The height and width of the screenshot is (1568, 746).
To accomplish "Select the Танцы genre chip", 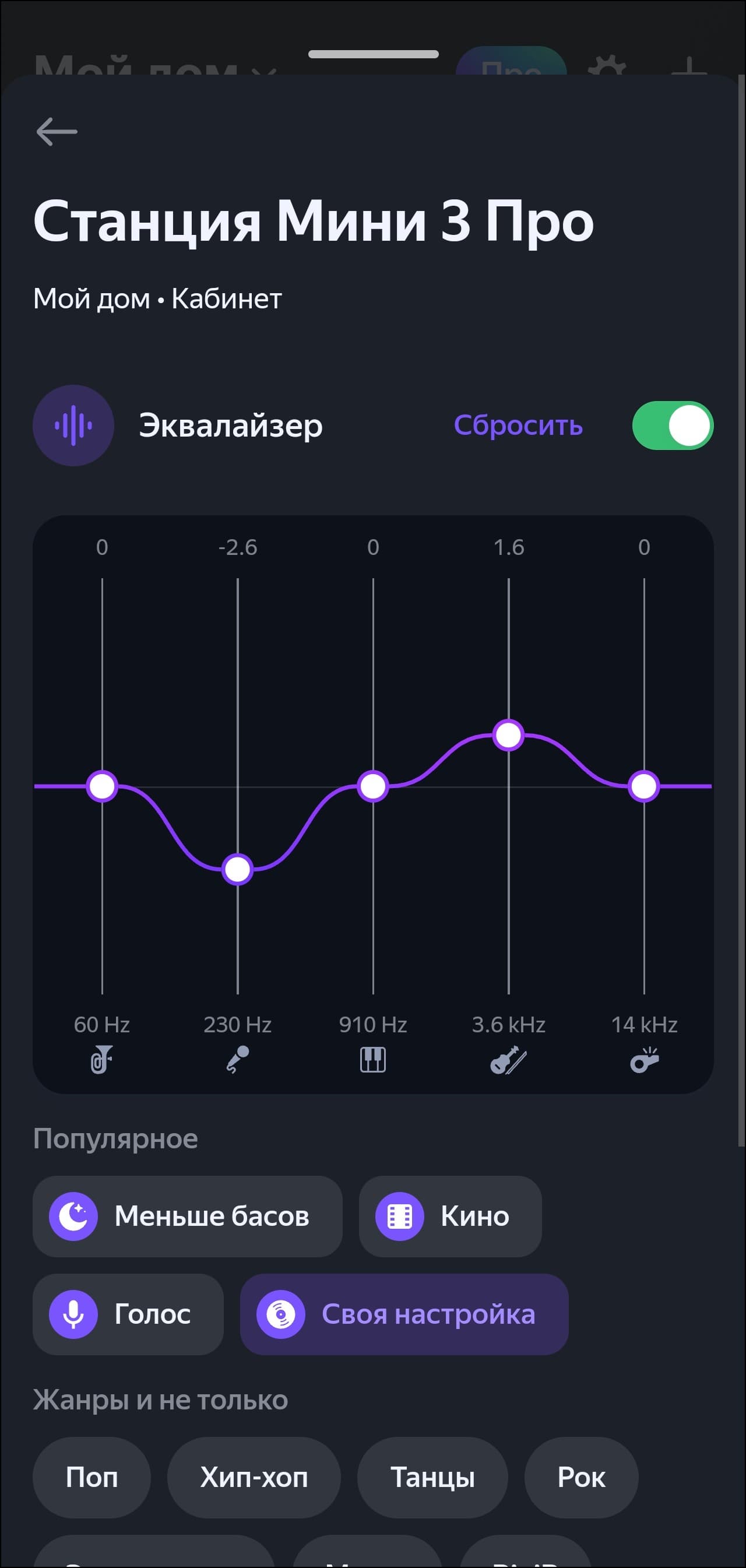I will click(x=432, y=1477).
